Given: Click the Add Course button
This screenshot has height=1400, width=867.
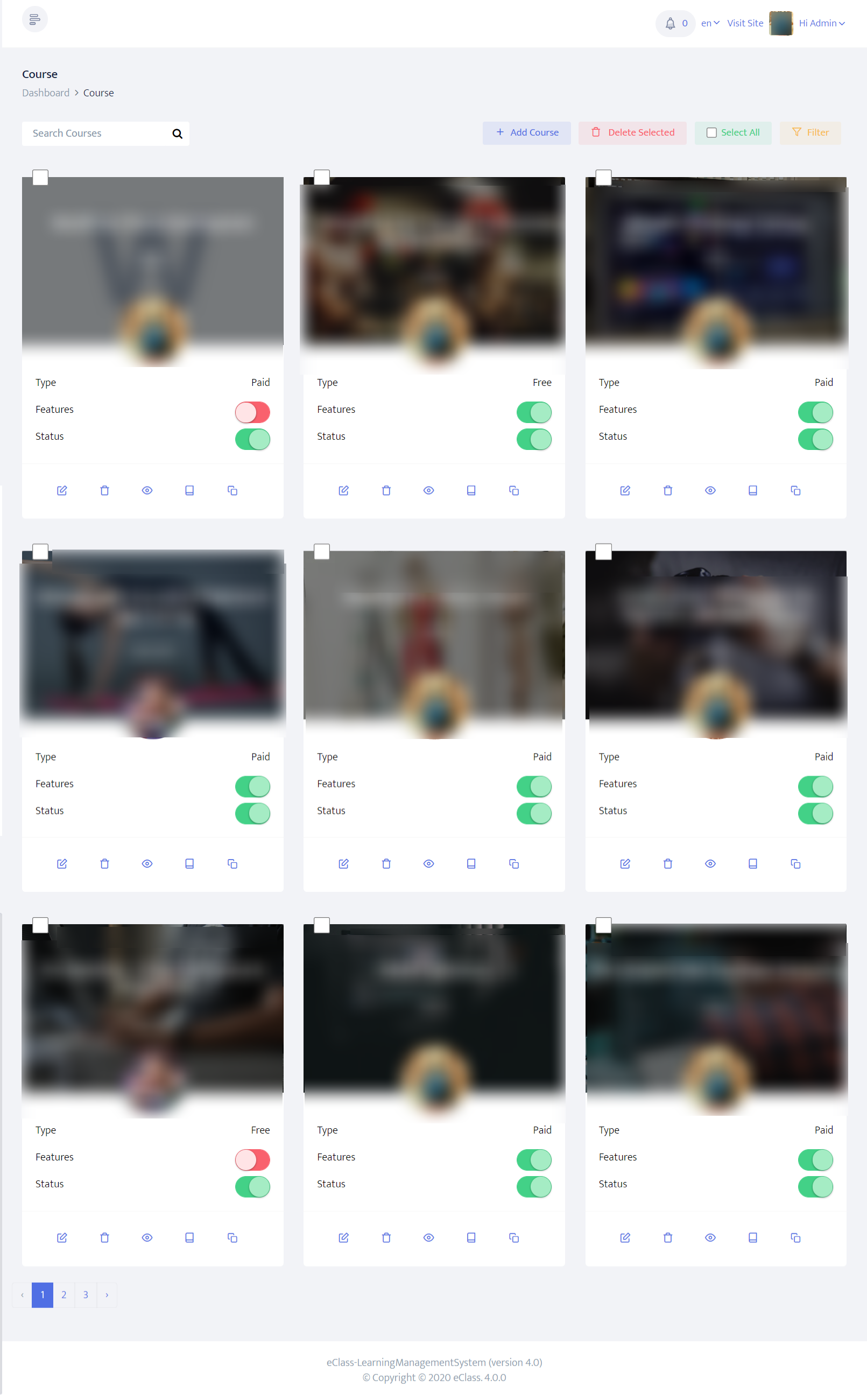Looking at the screenshot, I should pos(526,132).
